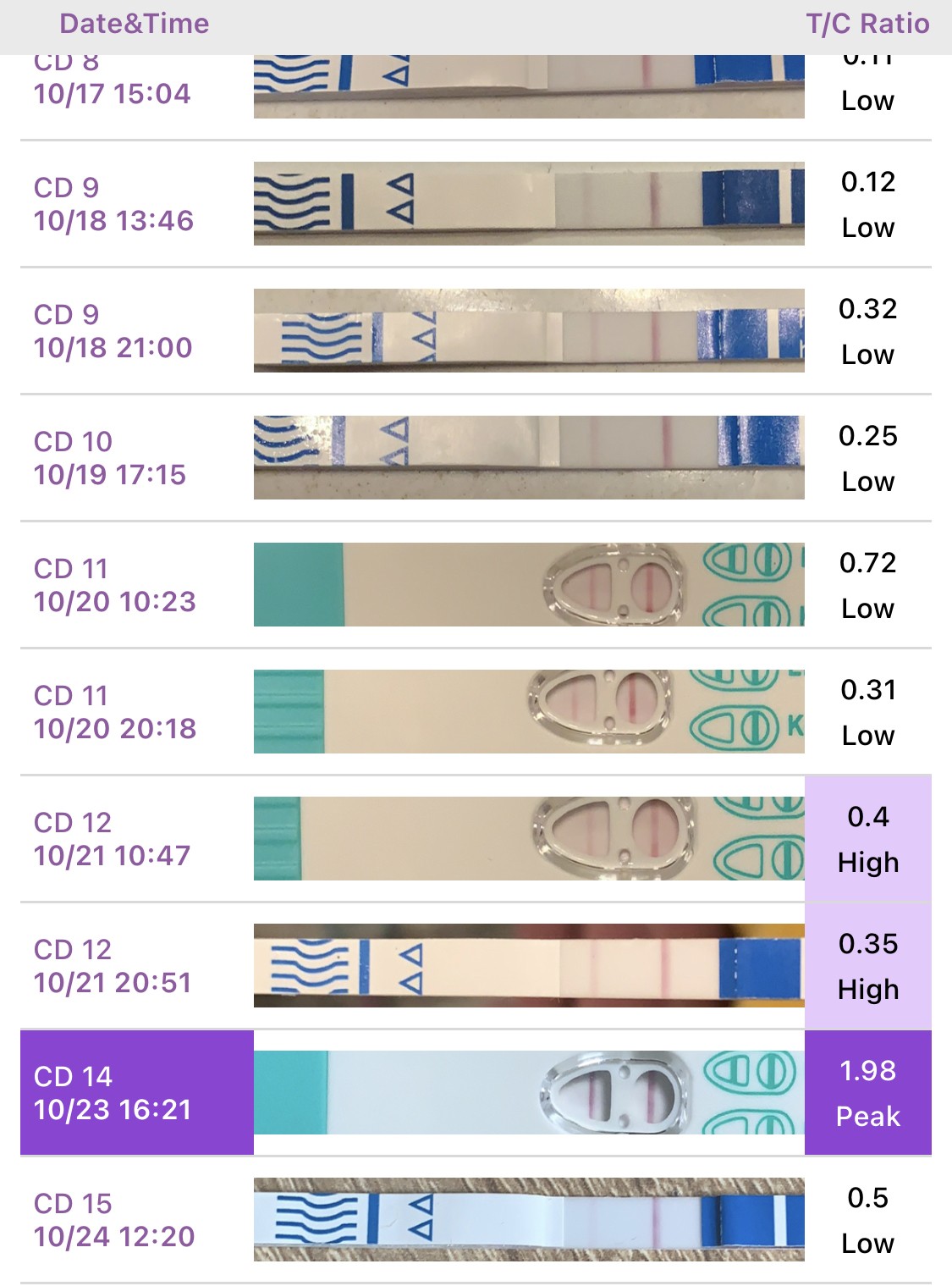Open the CD 9 10/18 21:00 test entry
This screenshot has height=1286, width=952.
pos(474,331)
